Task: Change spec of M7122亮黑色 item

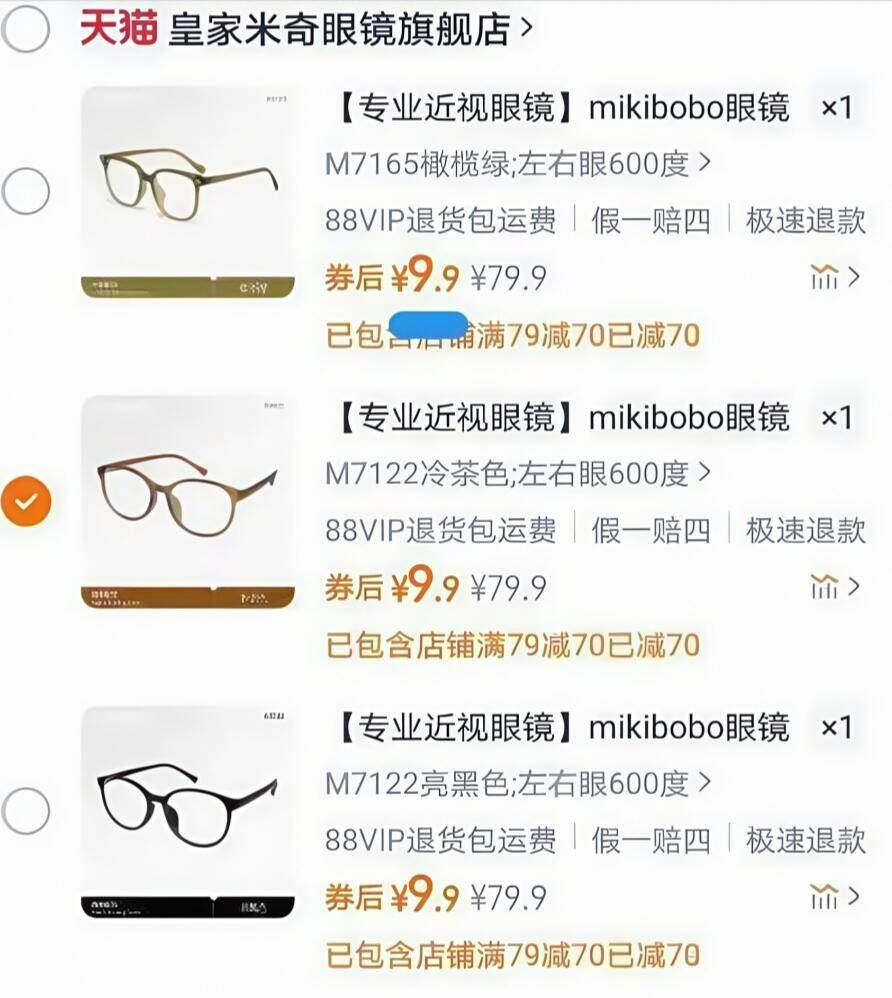Action: tap(516, 783)
